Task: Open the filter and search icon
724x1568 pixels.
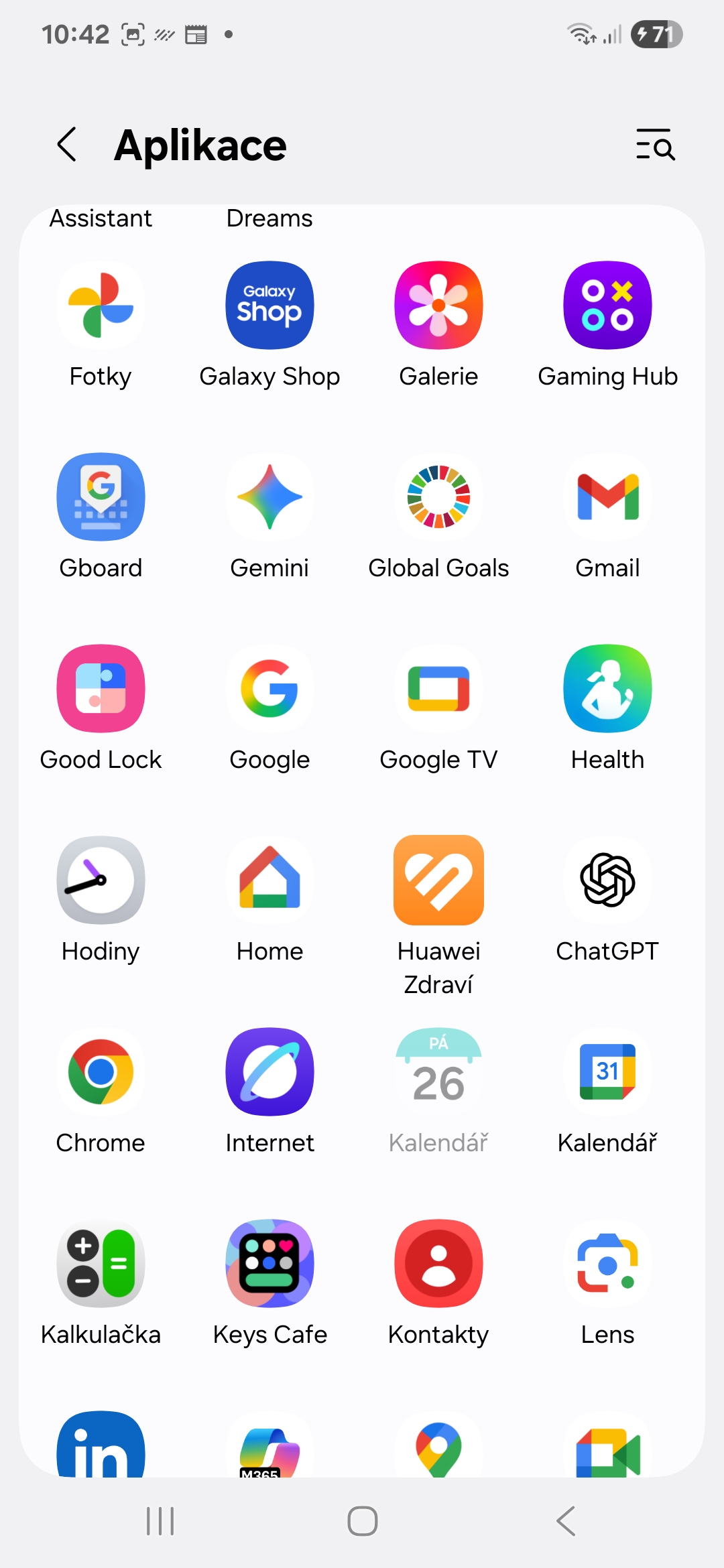Action: tap(654, 145)
